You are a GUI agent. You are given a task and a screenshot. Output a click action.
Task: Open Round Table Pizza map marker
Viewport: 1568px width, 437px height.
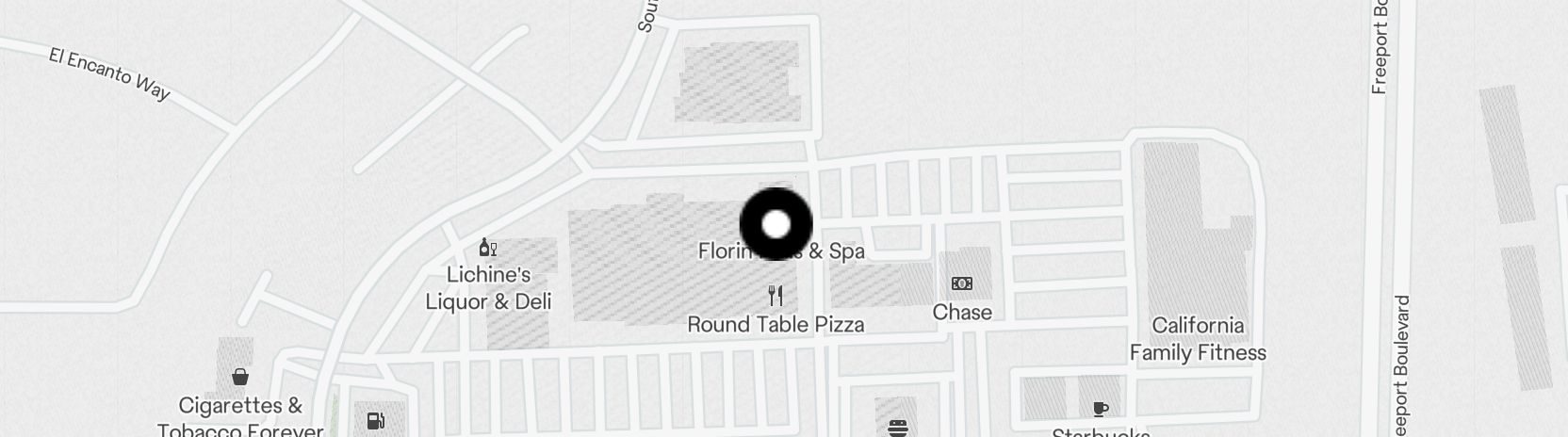tap(776, 296)
